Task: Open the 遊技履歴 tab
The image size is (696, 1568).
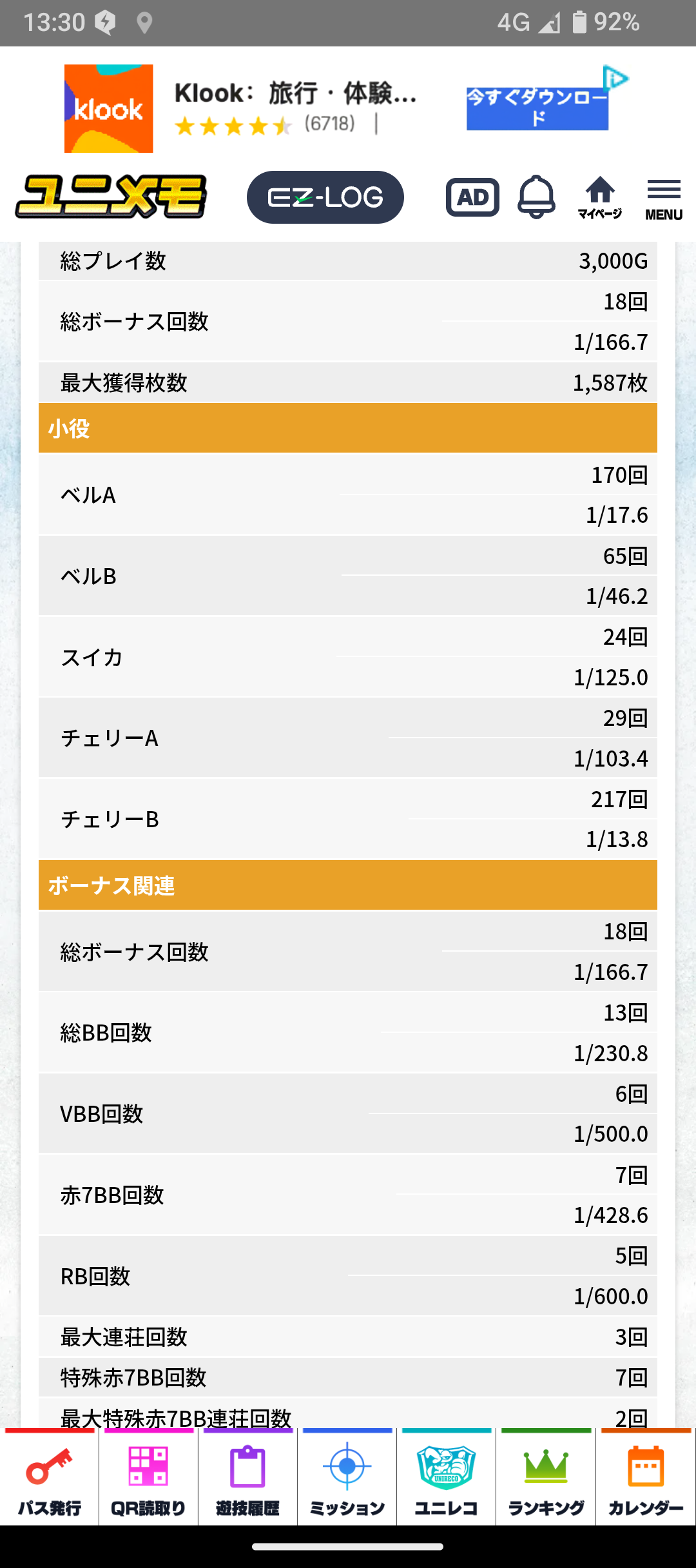Action: click(248, 1478)
